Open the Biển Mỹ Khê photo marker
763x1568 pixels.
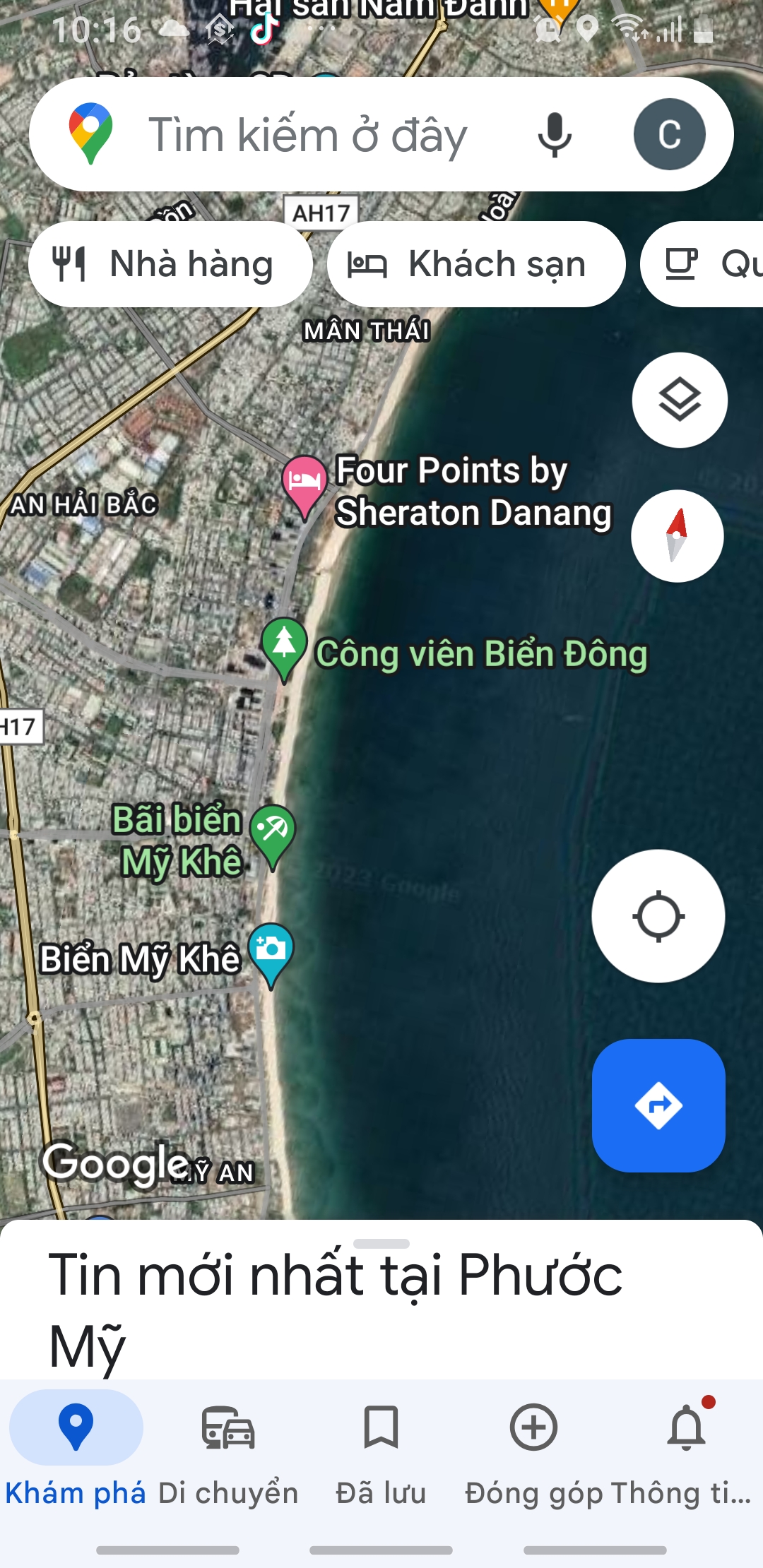(271, 951)
